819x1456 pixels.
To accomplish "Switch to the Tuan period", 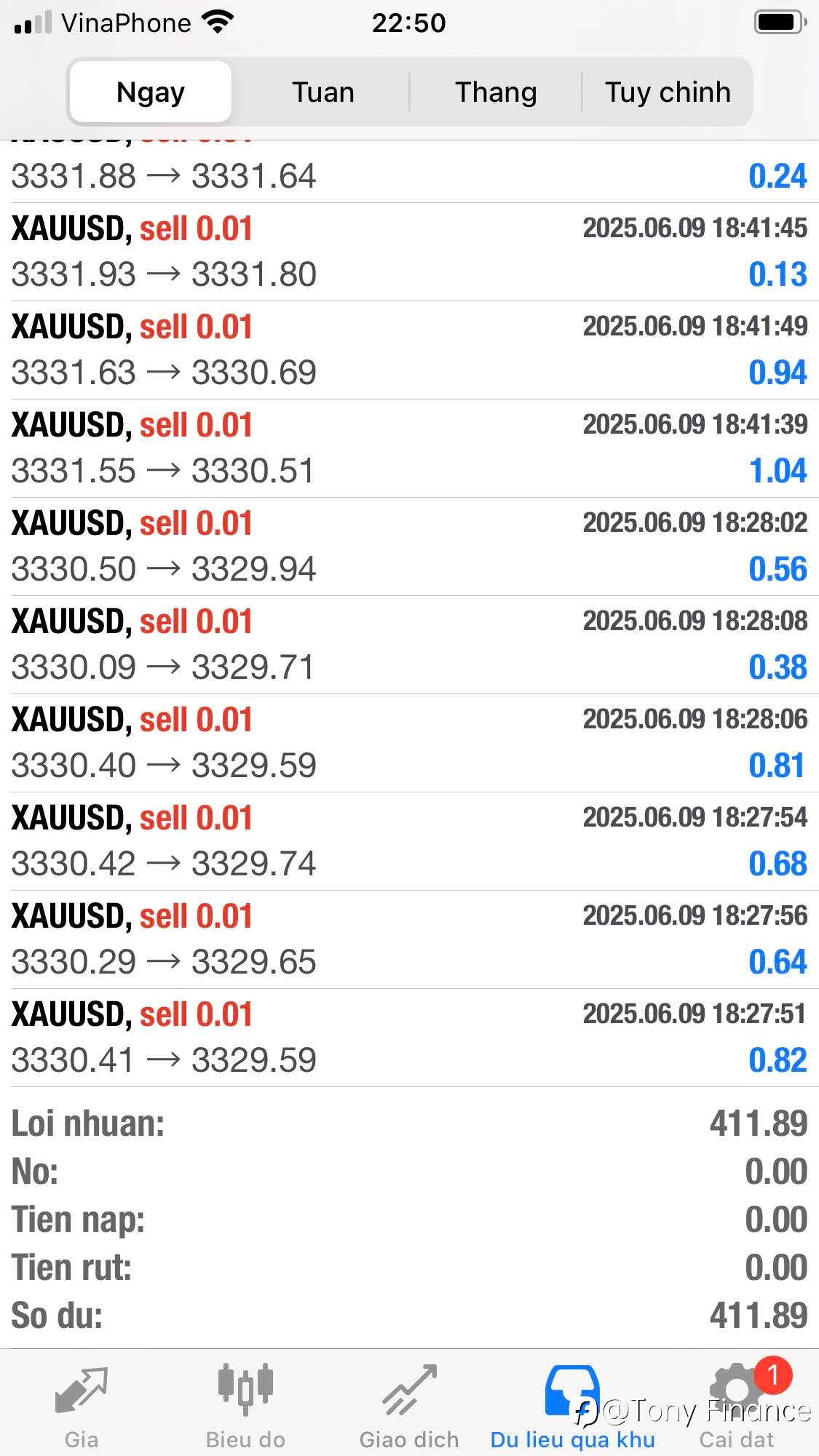I will [x=323, y=92].
